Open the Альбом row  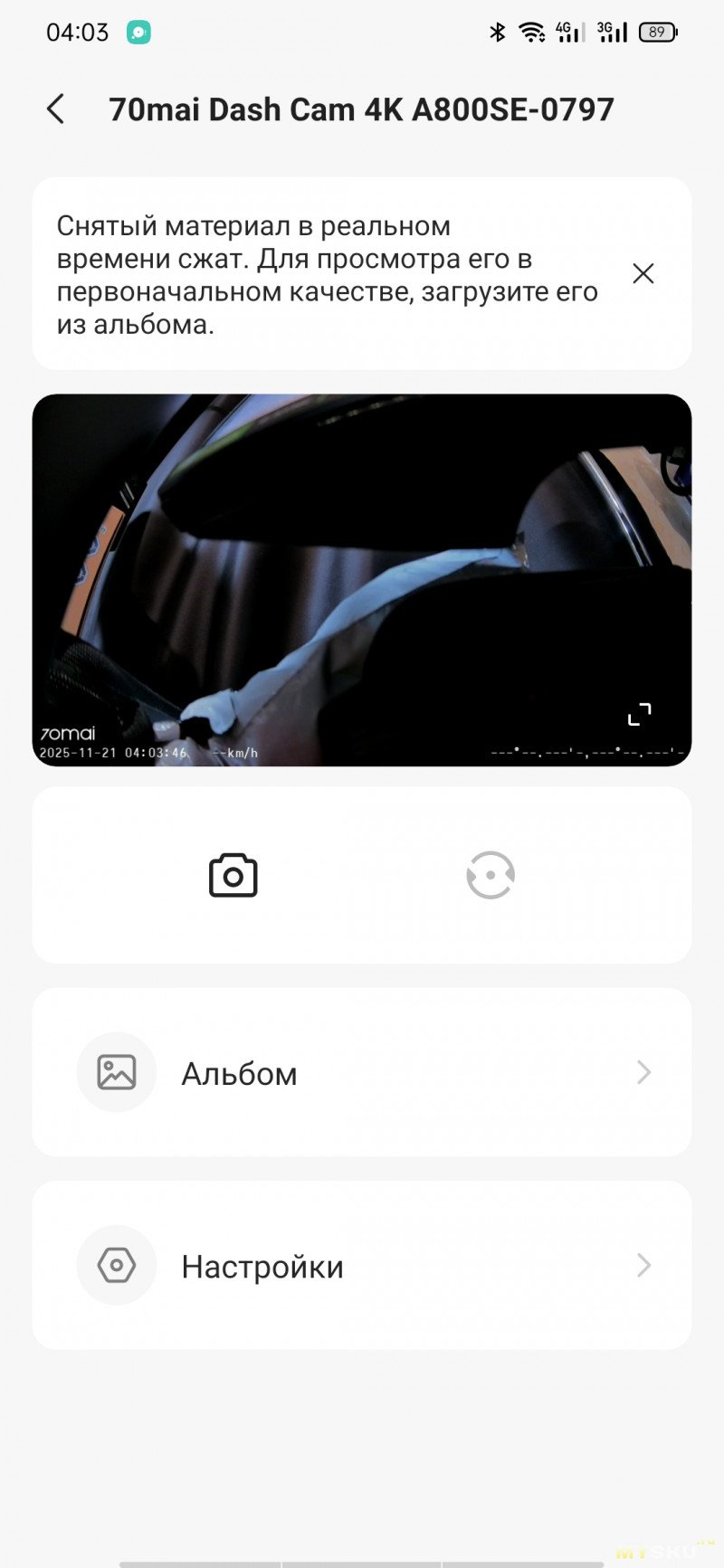[x=362, y=1072]
